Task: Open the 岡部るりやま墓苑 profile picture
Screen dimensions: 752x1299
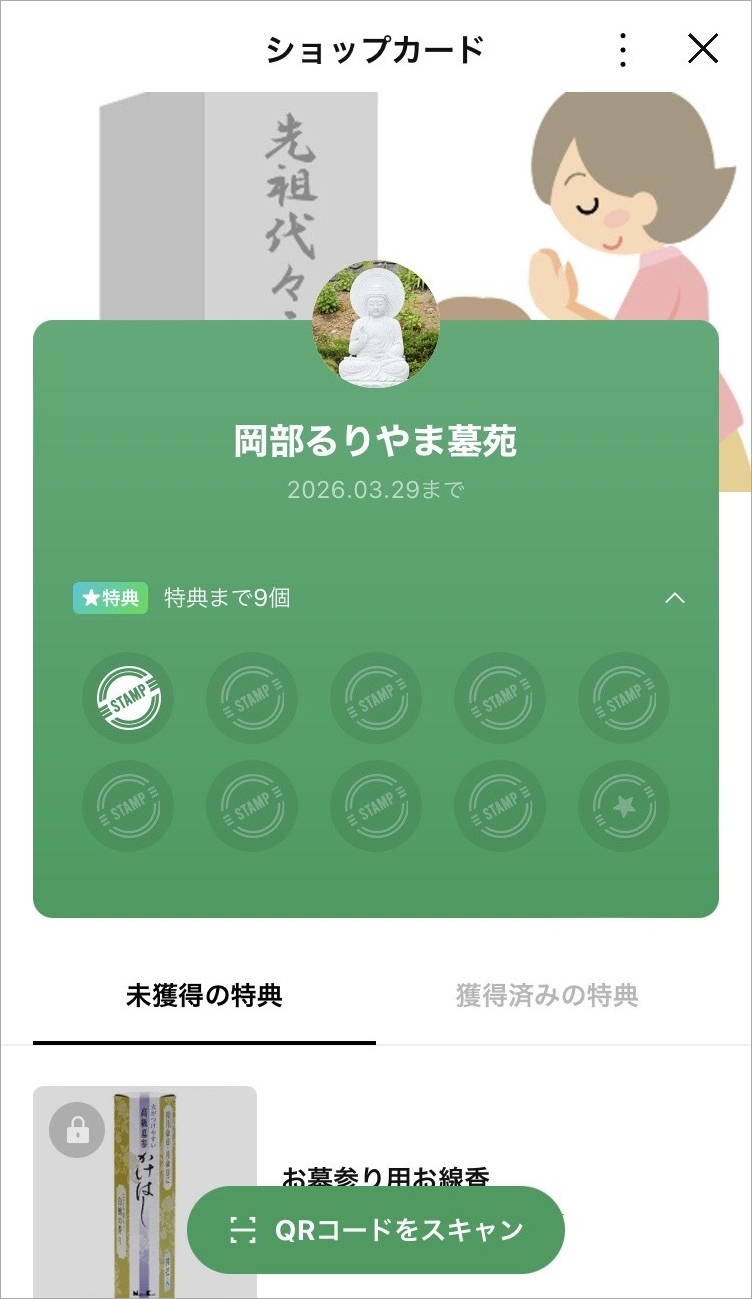Action: click(x=376, y=324)
